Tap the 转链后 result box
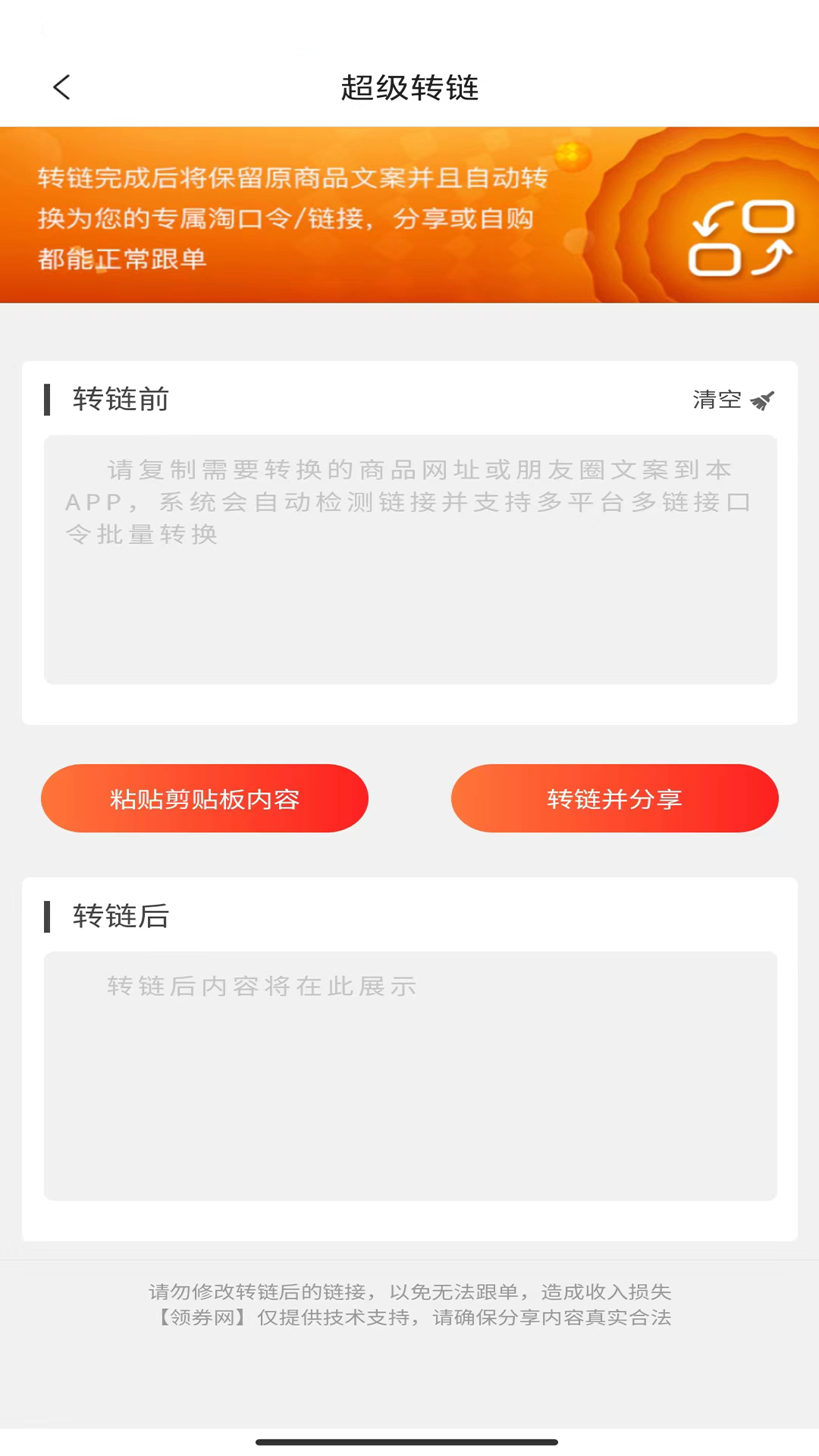This screenshot has height=1456, width=819. coord(410,1075)
